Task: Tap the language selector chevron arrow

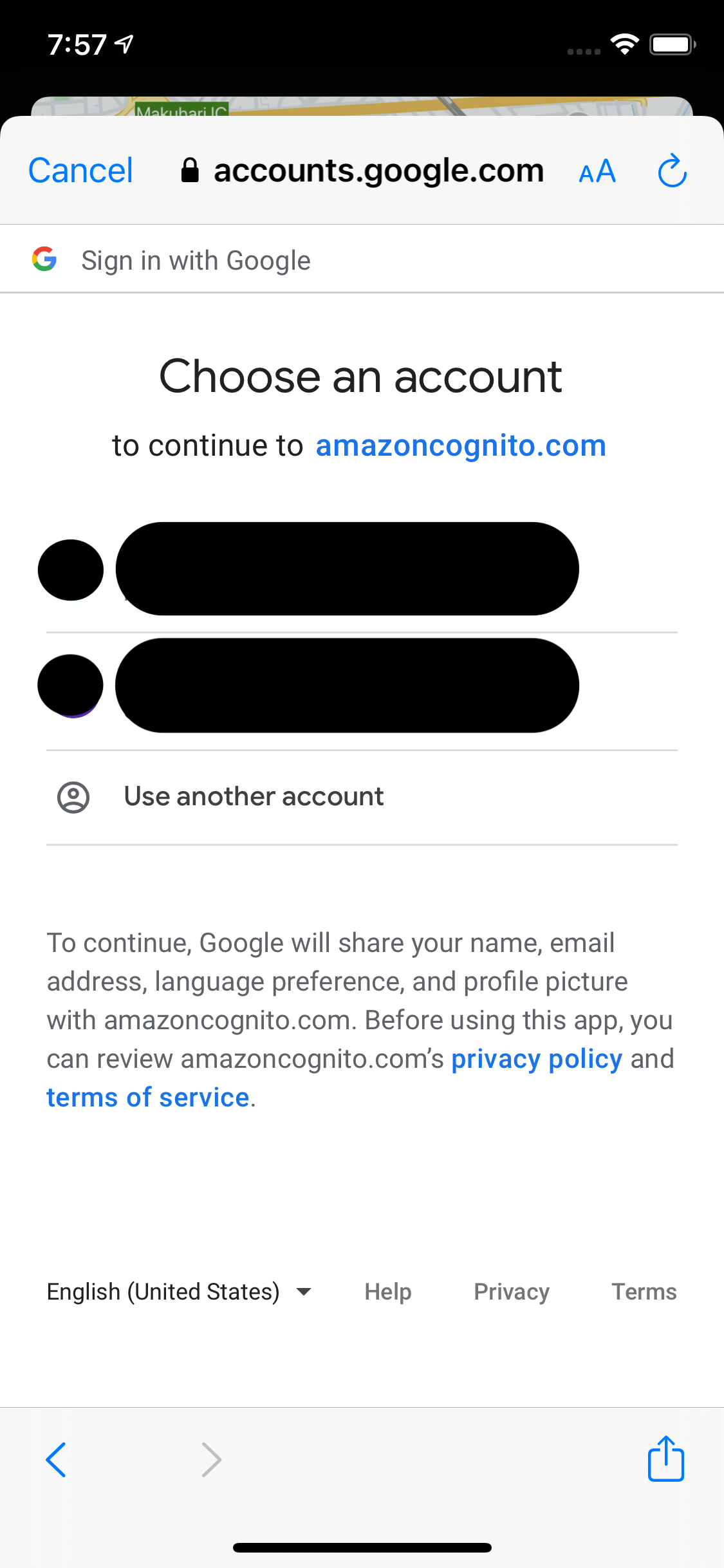Action: pos(304,1292)
